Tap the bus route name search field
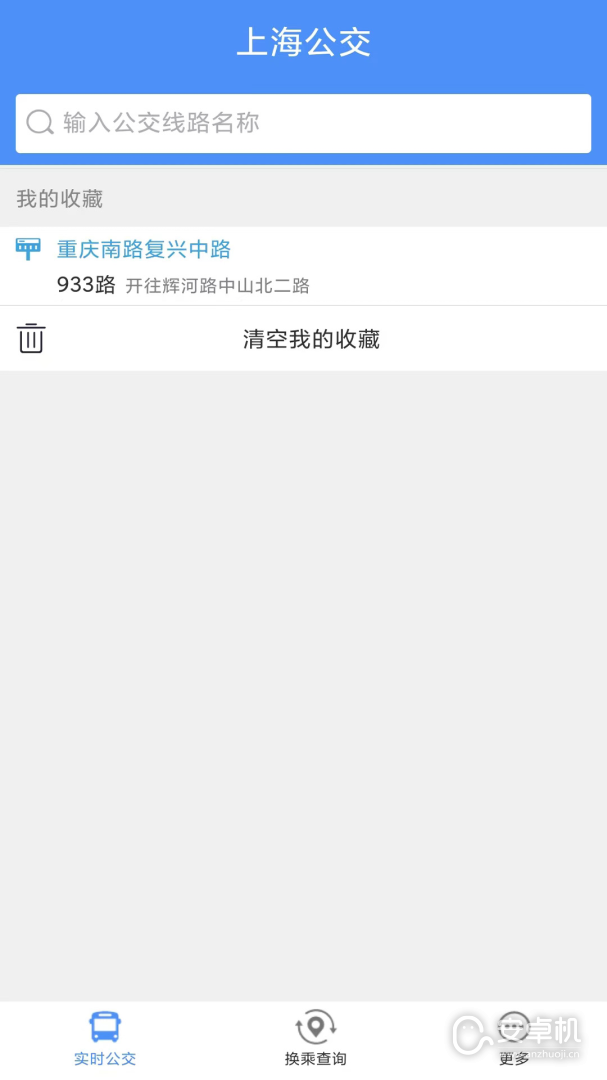Screen dimensions: 607x1080 (x=303, y=123)
